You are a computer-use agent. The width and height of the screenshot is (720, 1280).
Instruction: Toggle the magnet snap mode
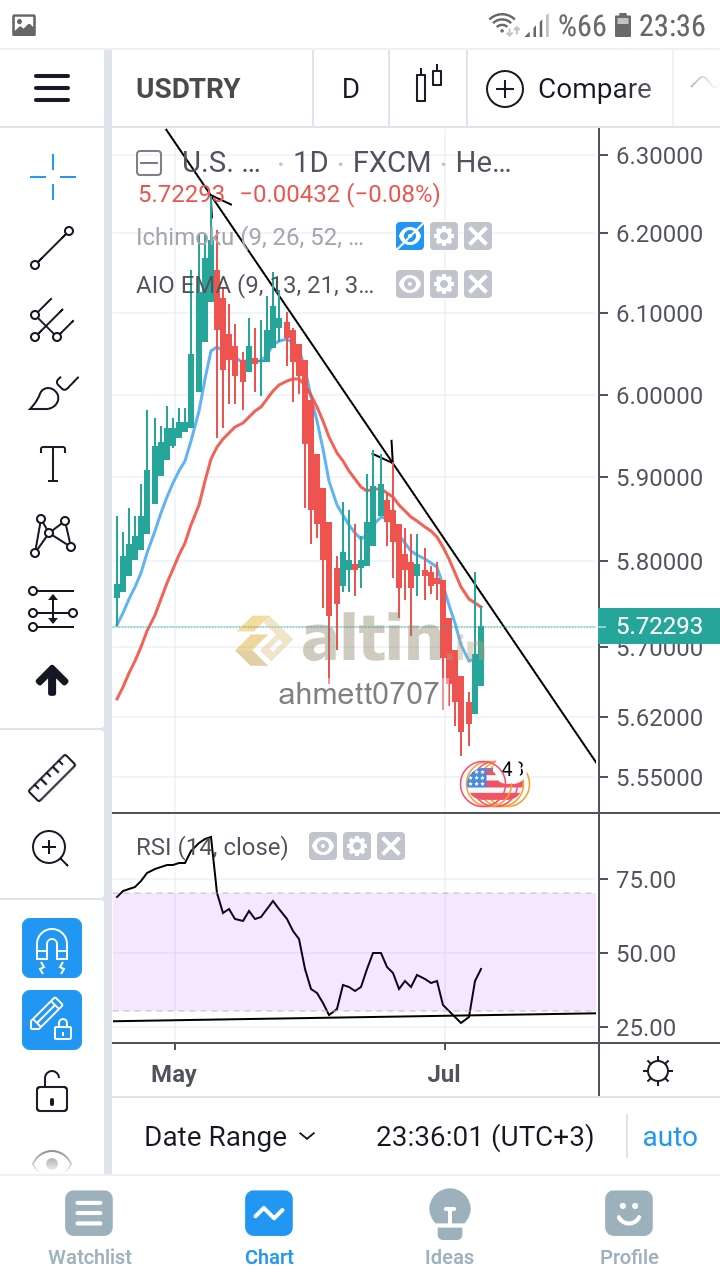point(52,948)
